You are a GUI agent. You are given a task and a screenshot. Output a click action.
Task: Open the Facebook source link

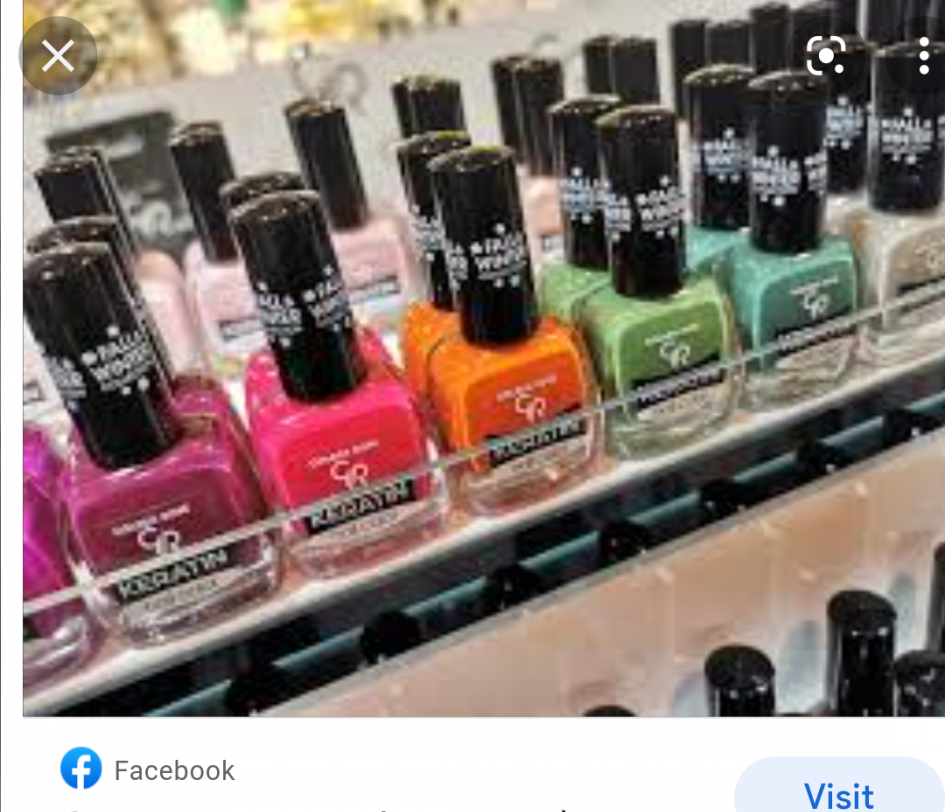point(147,770)
